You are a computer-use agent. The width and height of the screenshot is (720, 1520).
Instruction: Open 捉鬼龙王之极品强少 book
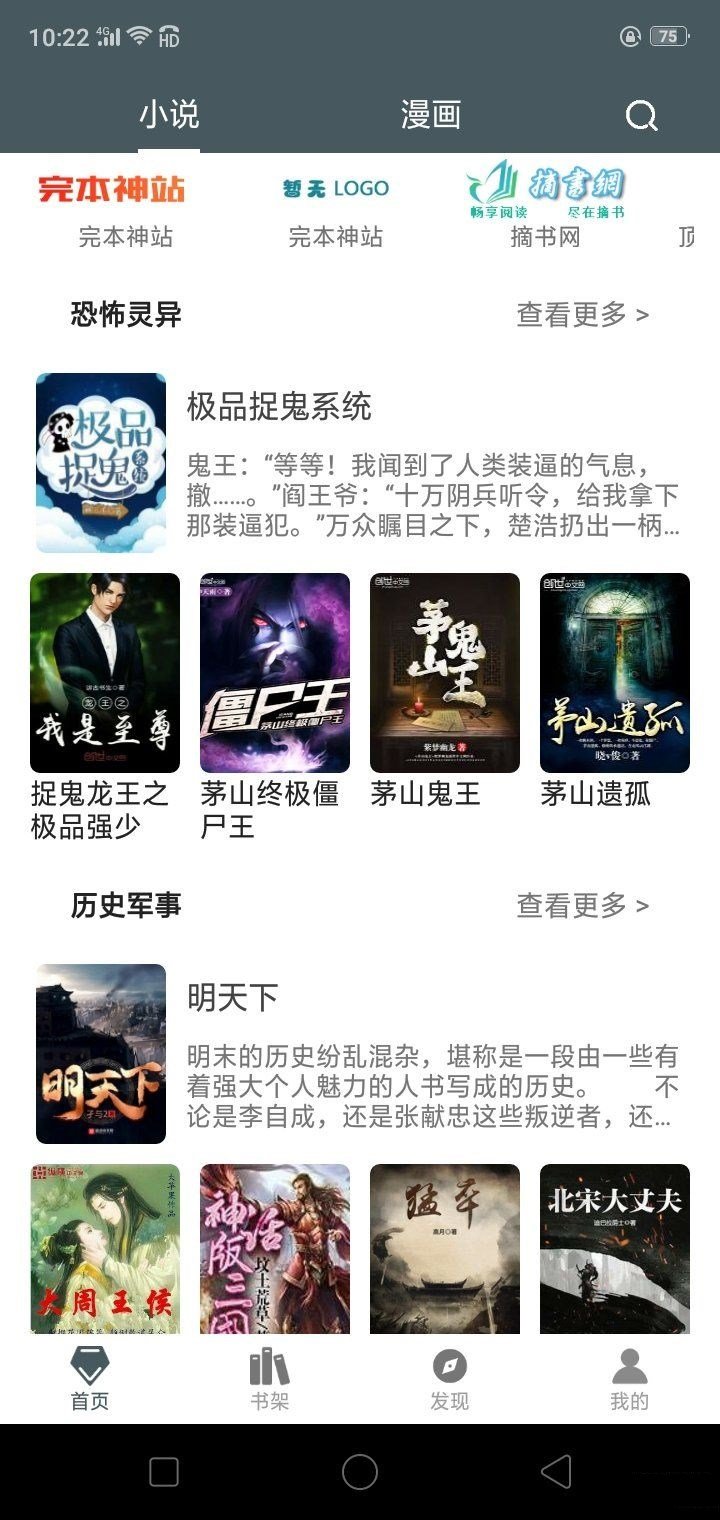tap(105, 673)
